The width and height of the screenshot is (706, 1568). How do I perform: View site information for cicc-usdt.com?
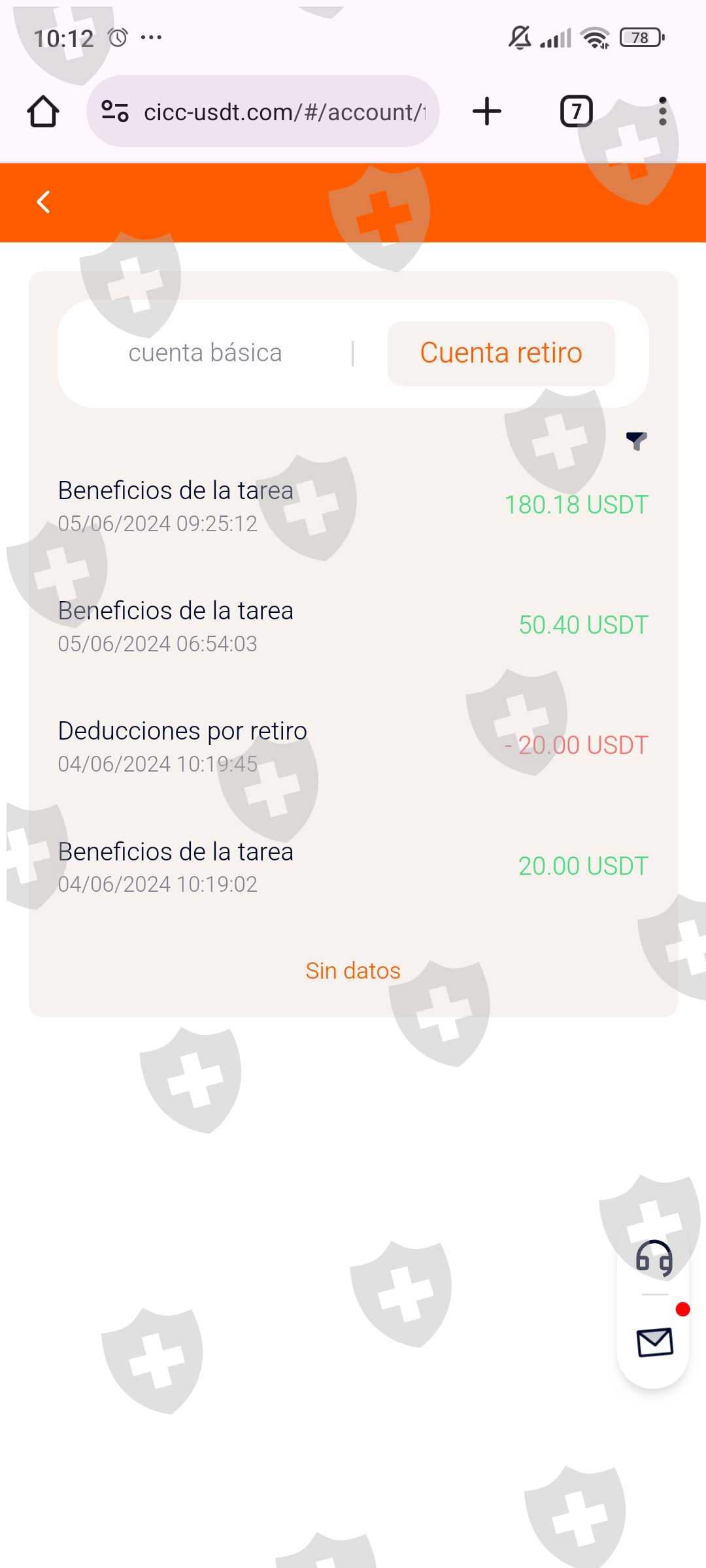pyautogui.click(x=115, y=112)
